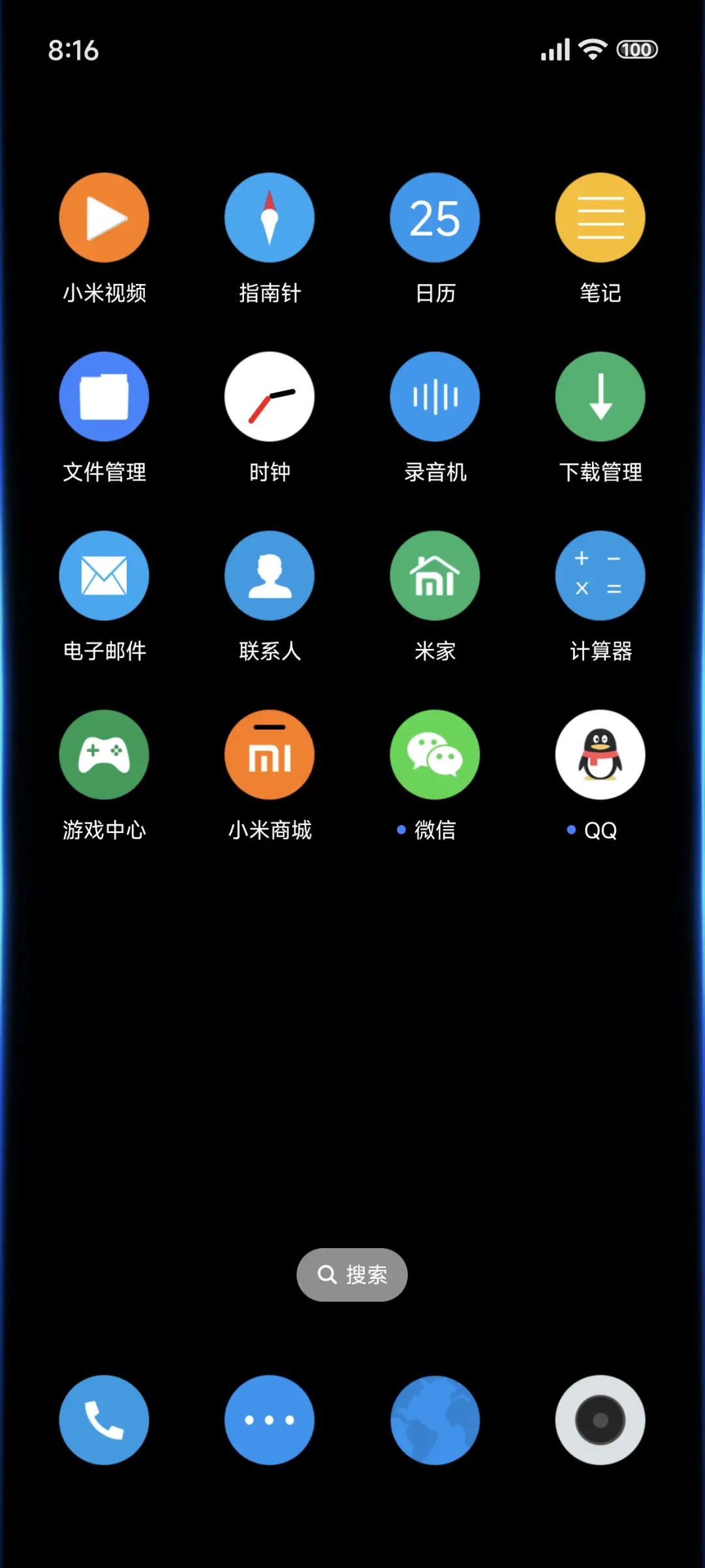Open the 录音机 voice recorder
Image resolution: width=705 pixels, height=1568 pixels.
click(x=435, y=396)
